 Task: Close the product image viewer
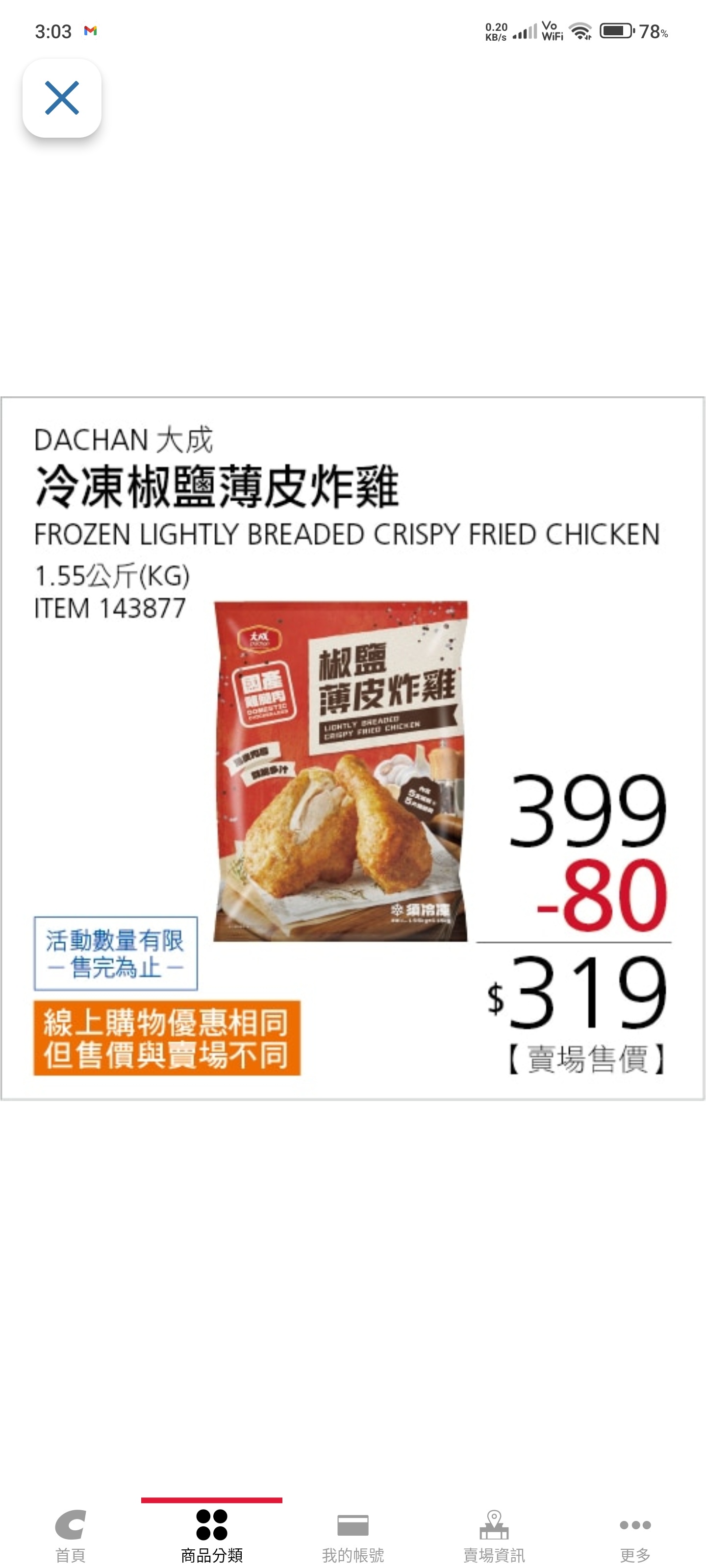(61, 98)
